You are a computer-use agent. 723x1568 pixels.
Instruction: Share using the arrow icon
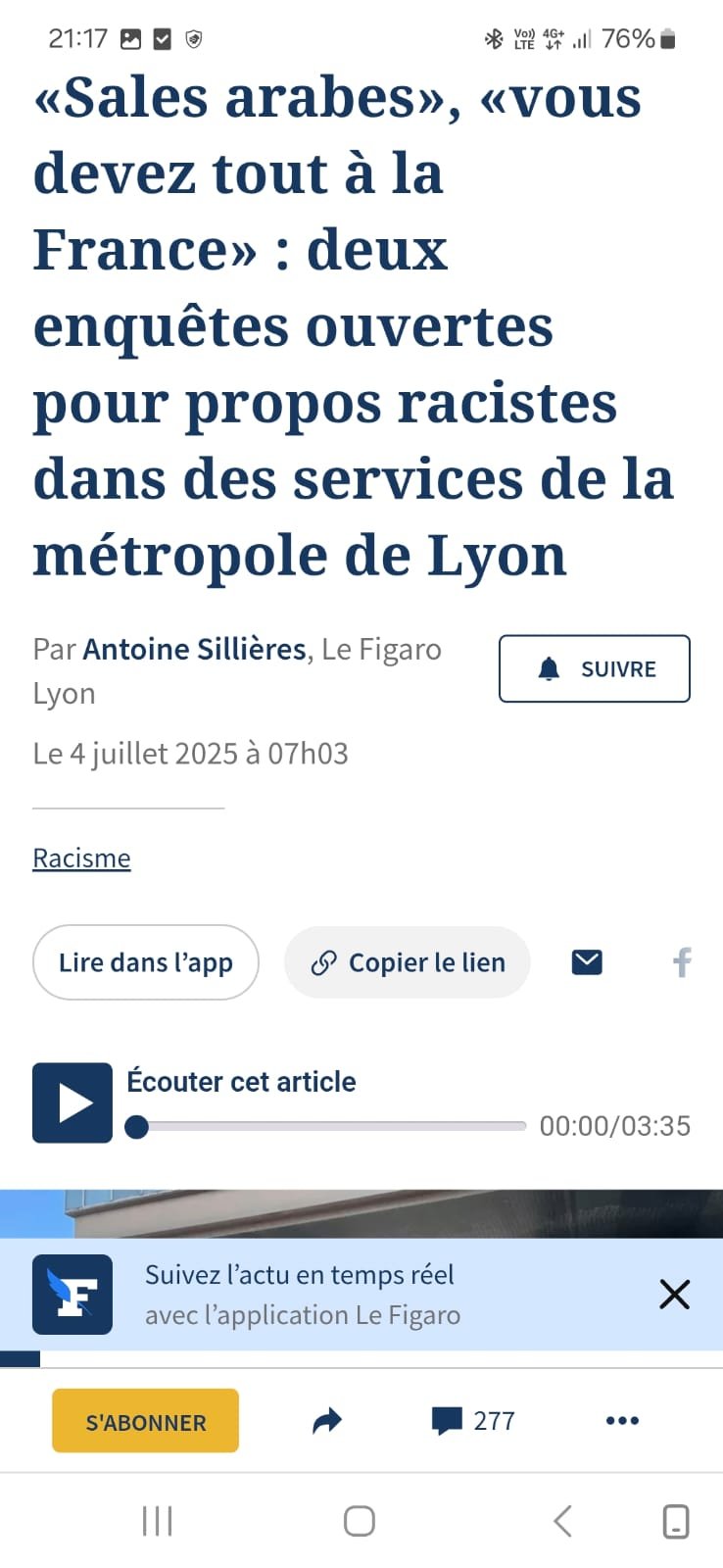[x=327, y=1421]
